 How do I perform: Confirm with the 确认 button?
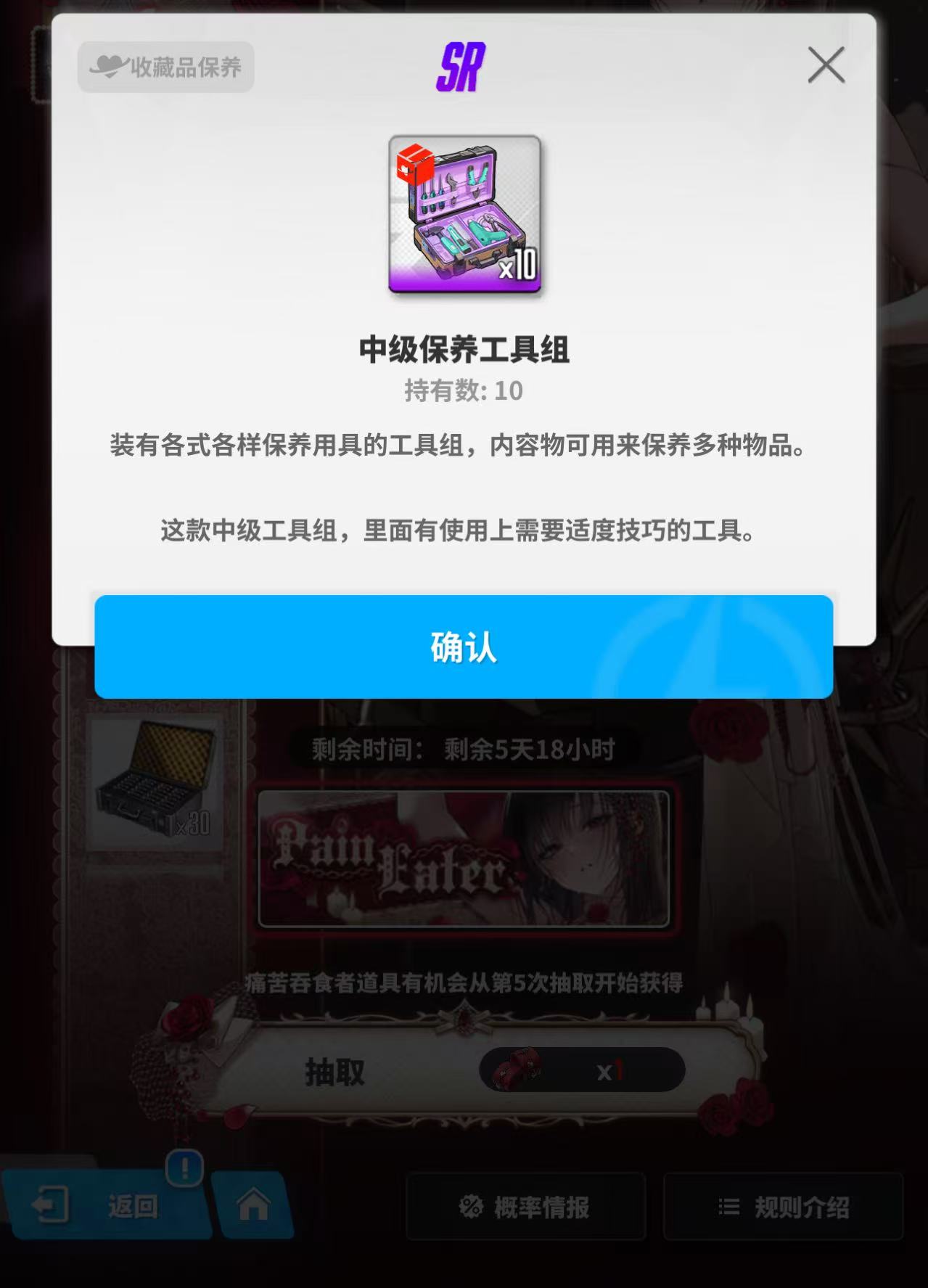coord(463,647)
